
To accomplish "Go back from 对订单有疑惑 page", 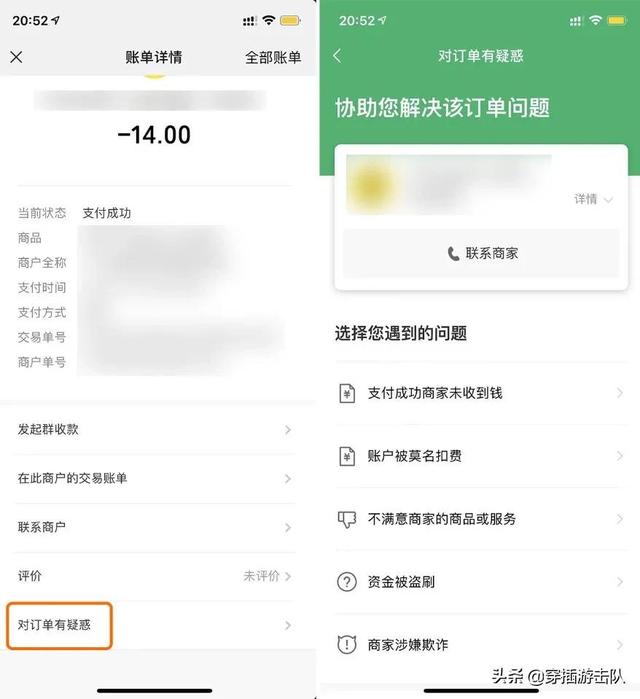I will [337, 56].
